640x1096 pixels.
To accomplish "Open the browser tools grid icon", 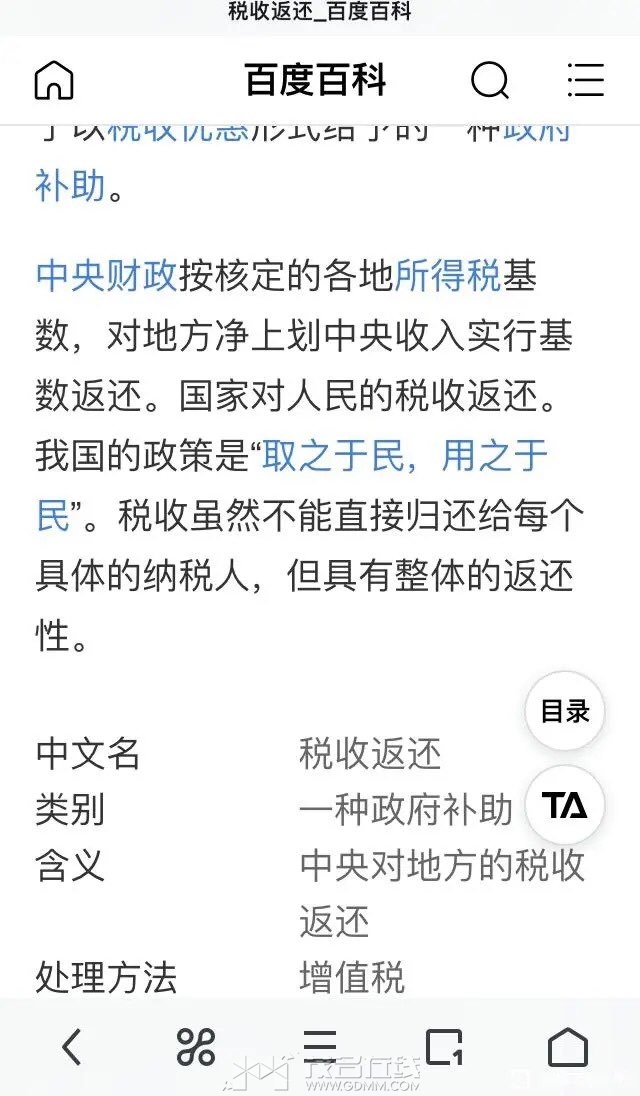I will click(196, 1047).
